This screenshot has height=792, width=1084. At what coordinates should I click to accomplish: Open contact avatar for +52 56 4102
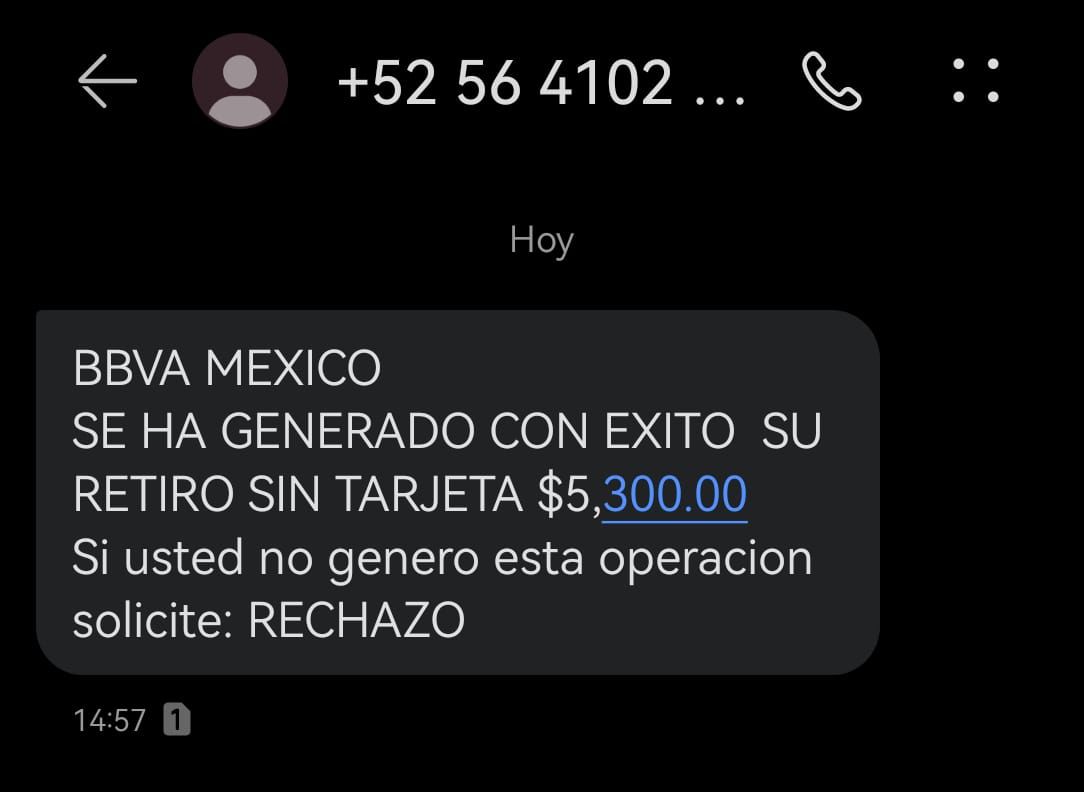coord(240,81)
